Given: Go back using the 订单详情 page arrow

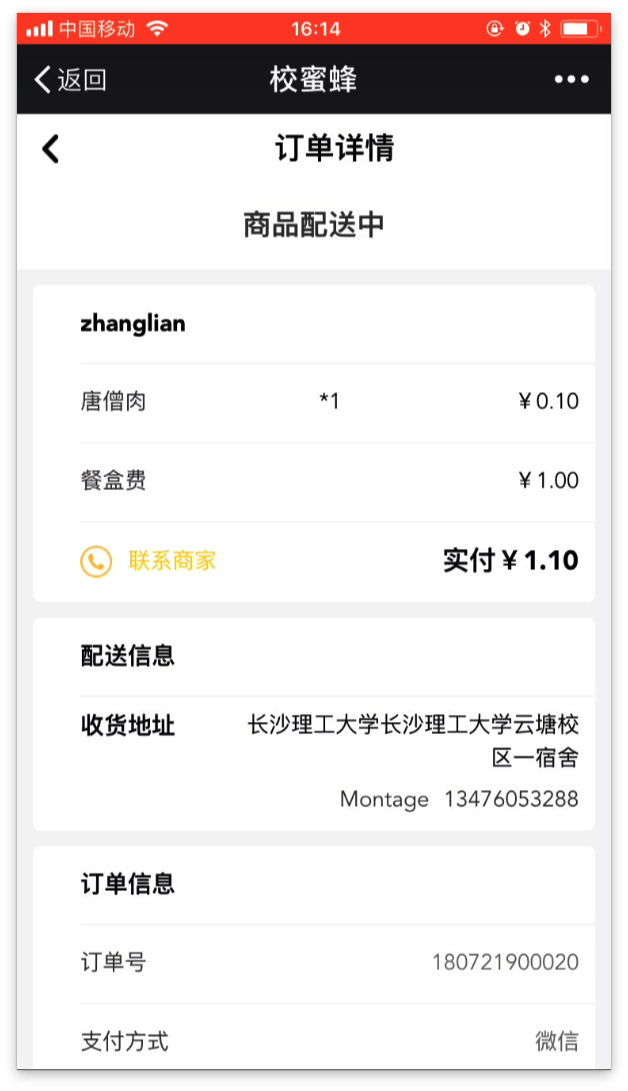Looking at the screenshot, I should (x=51, y=149).
